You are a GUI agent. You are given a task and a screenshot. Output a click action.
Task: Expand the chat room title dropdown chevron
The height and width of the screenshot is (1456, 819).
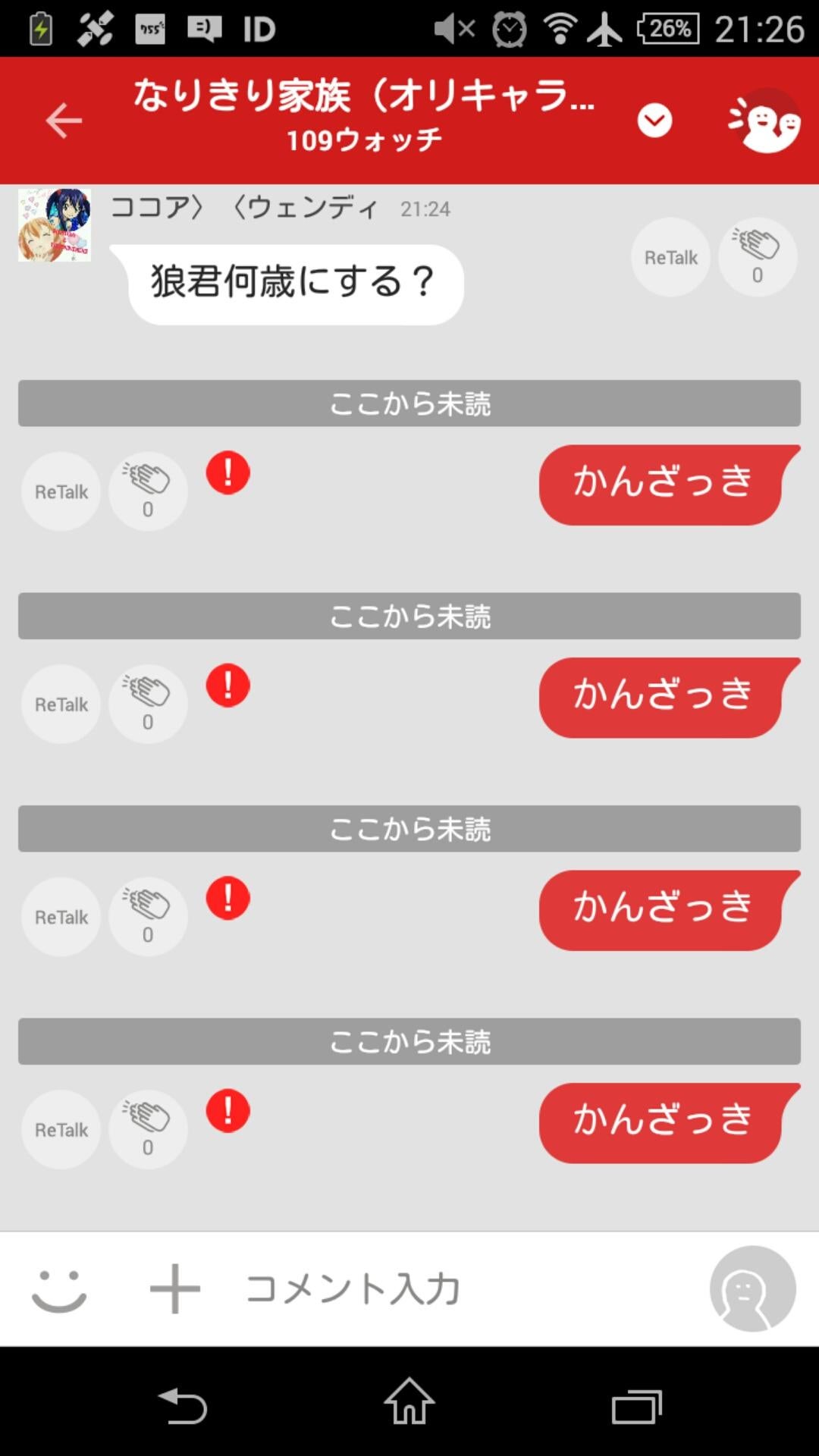pos(654,120)
